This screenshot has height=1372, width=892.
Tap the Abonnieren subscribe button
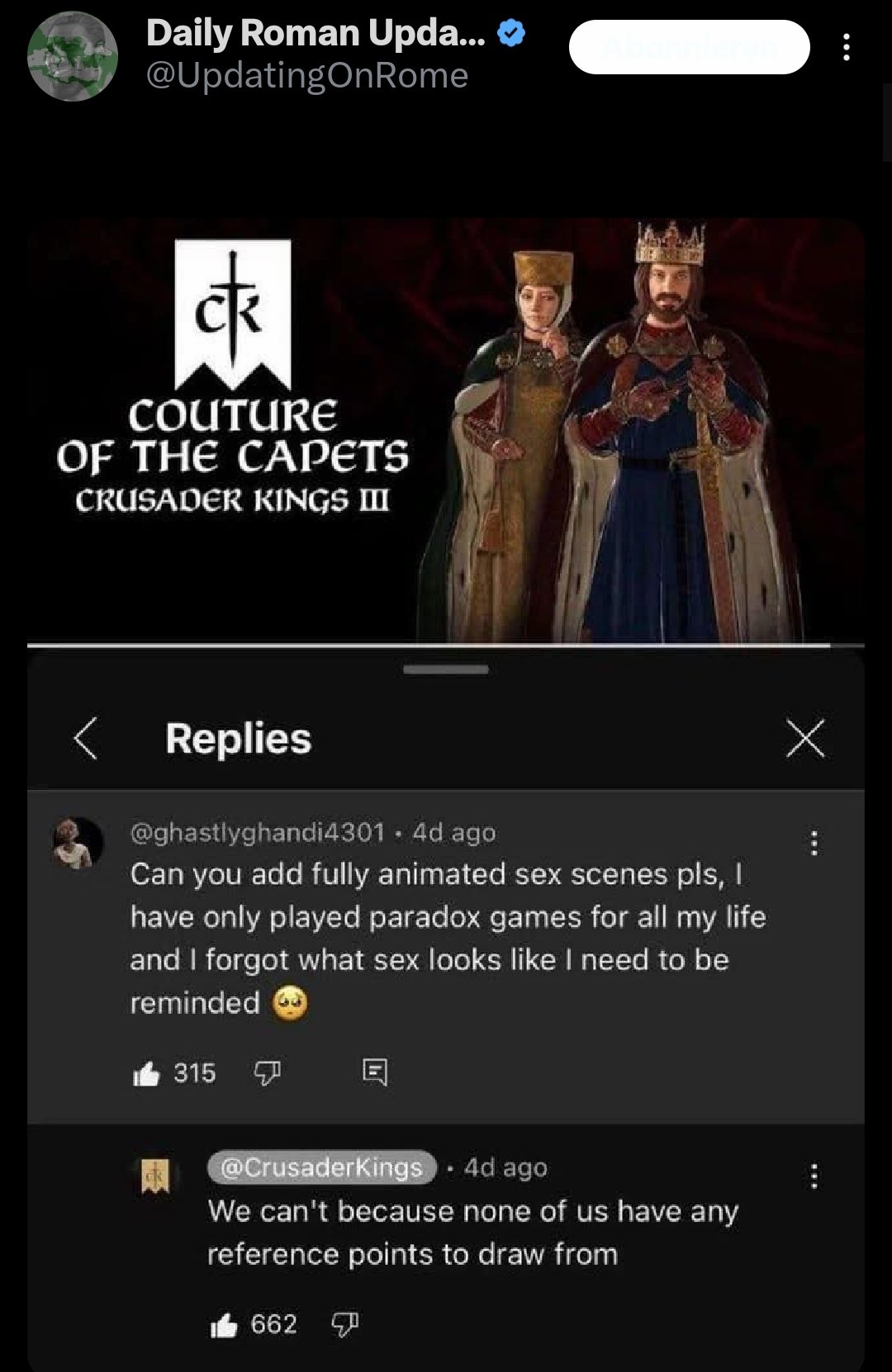(x=689, y=48)
